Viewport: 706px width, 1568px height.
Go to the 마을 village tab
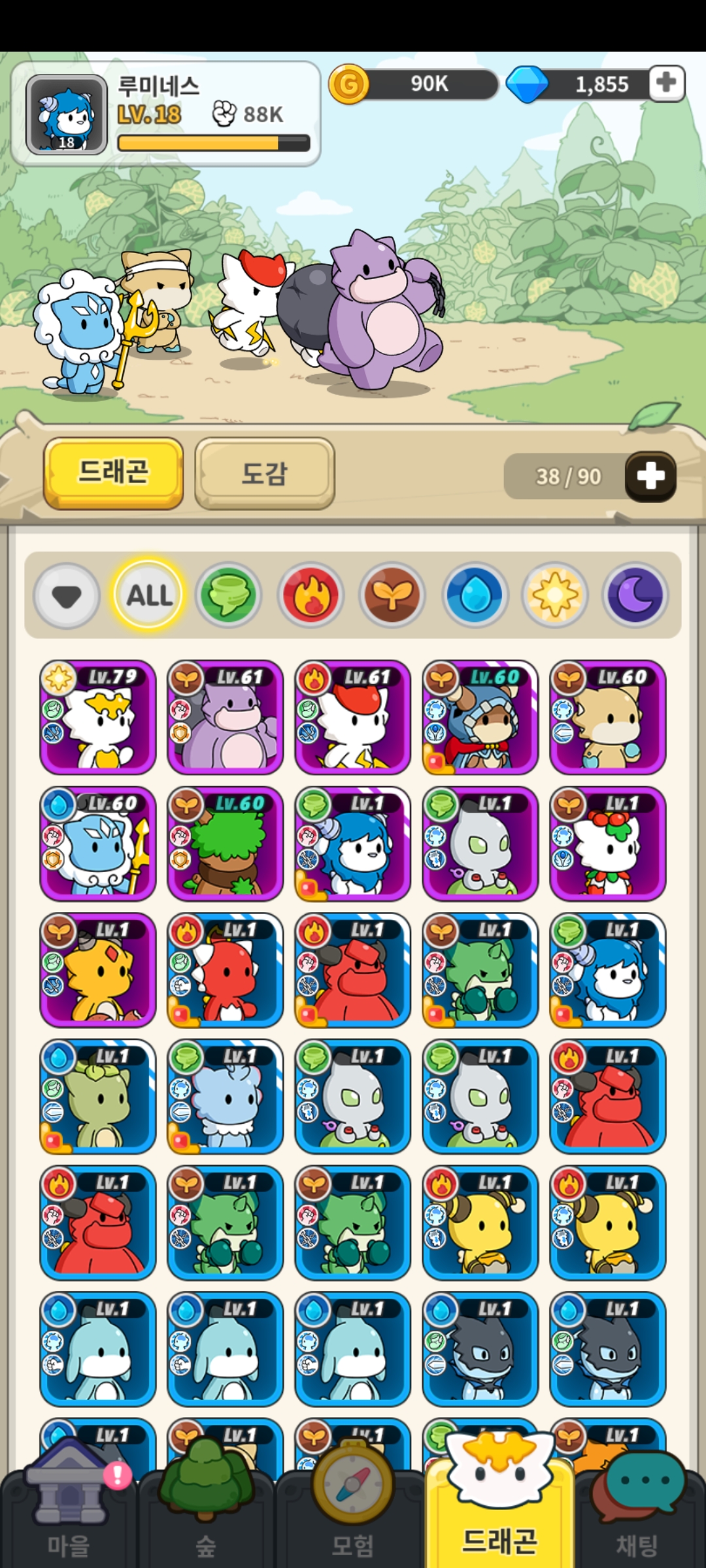pyautogui.click(x=69, y=1516)
